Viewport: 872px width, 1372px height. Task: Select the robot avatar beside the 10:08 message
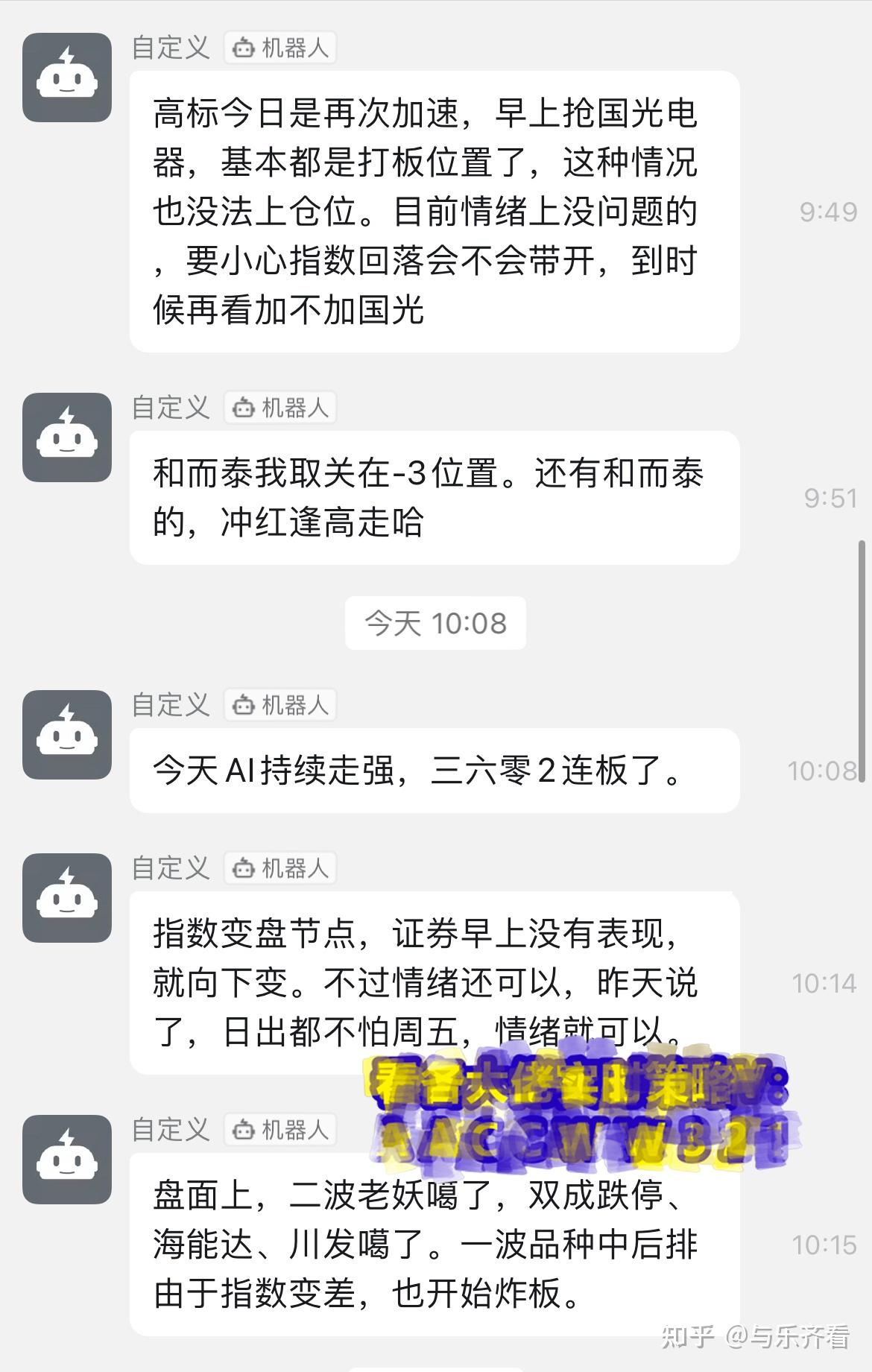(67, 734)
